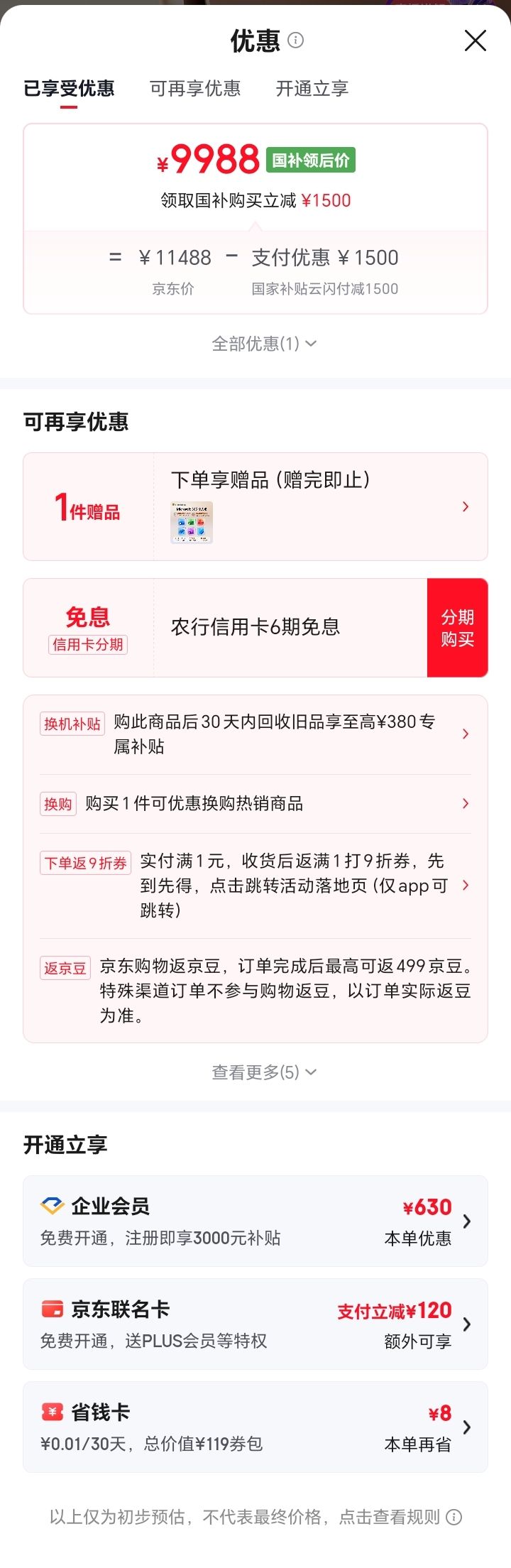Viewport: 511px width, 1568px height.
Task: Open the 京东联名卡 offer
Action: point(255,1324)
